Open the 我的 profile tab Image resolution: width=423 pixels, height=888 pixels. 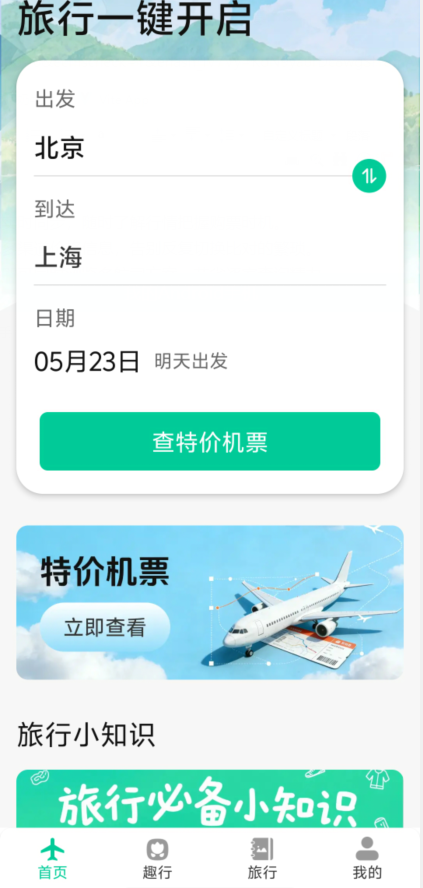point(367,859)
